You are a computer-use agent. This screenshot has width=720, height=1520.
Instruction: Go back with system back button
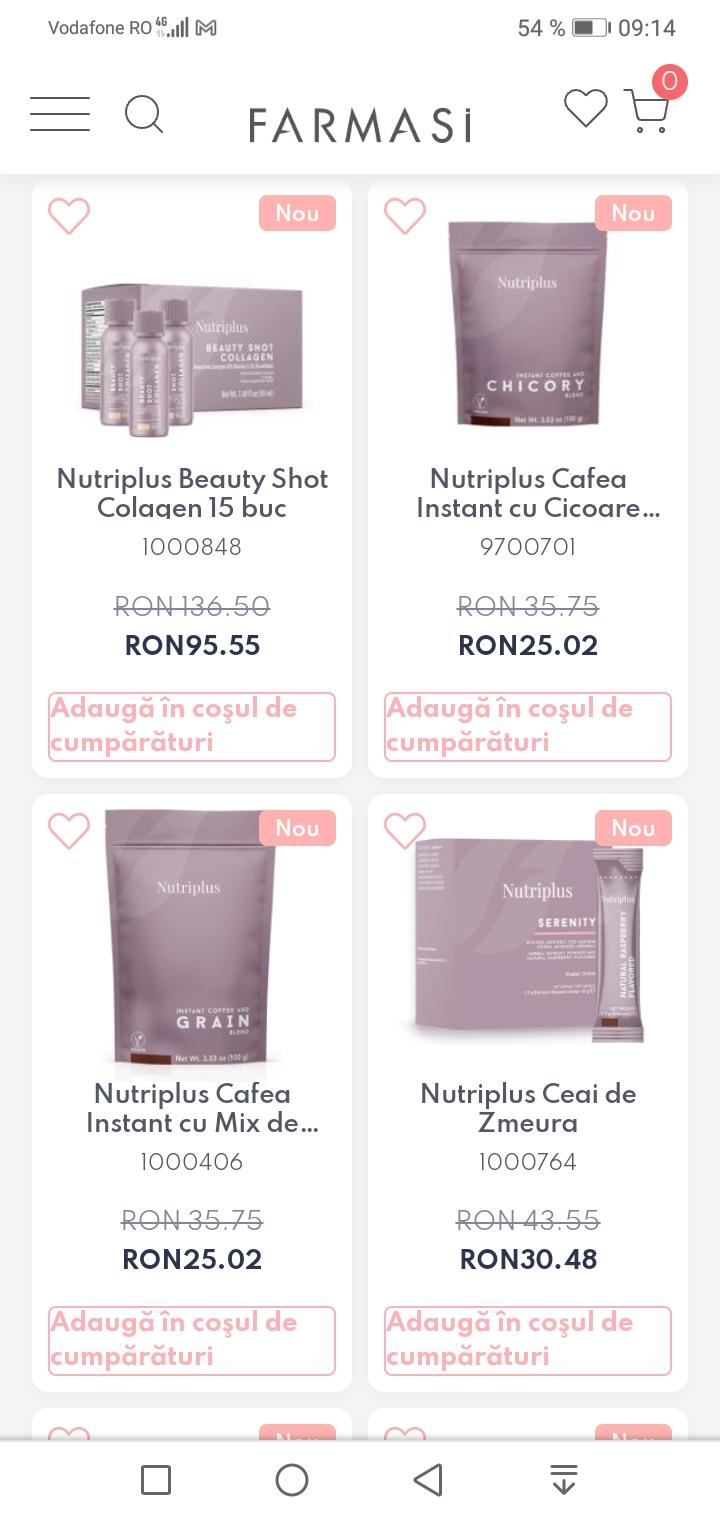pos(428,1480)
